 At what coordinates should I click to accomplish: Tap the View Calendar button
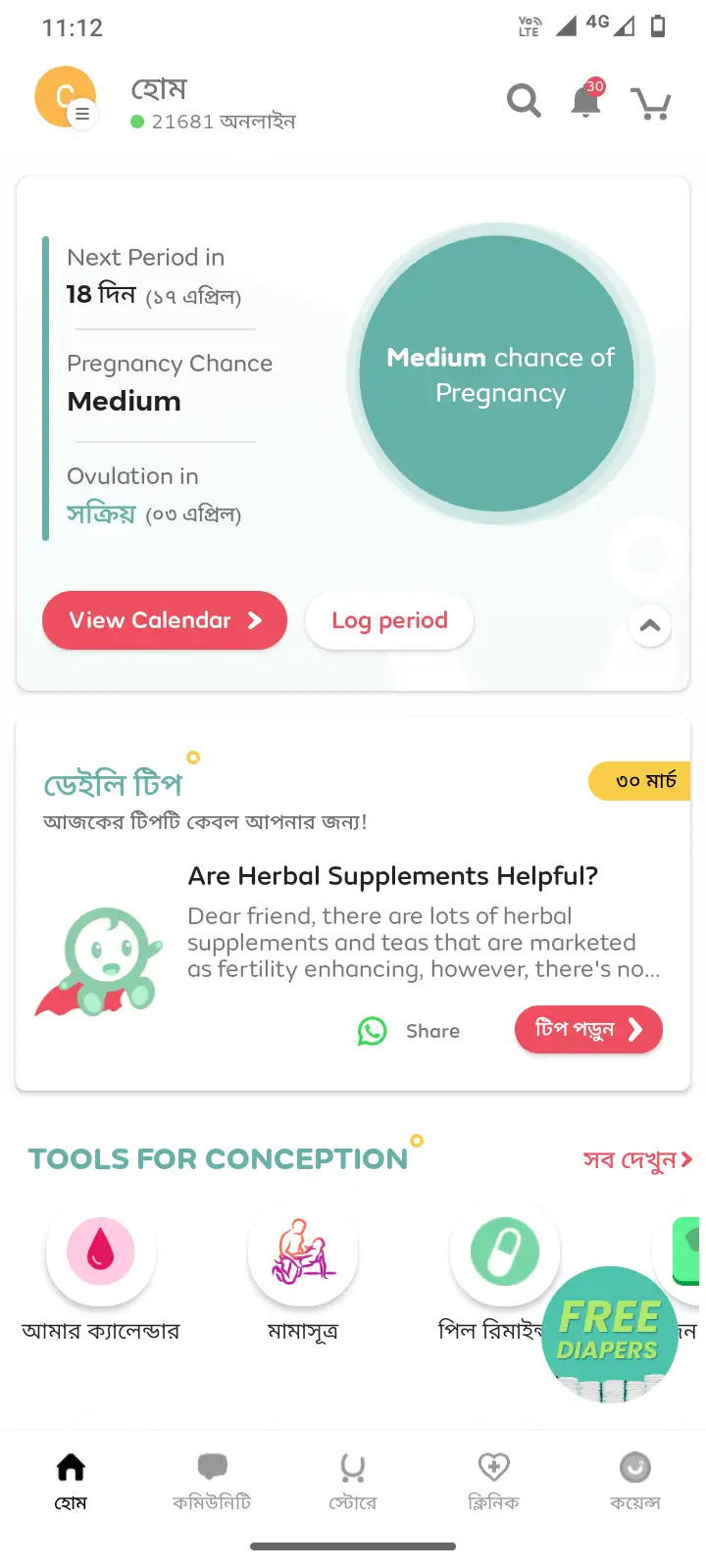coord(165,620)
